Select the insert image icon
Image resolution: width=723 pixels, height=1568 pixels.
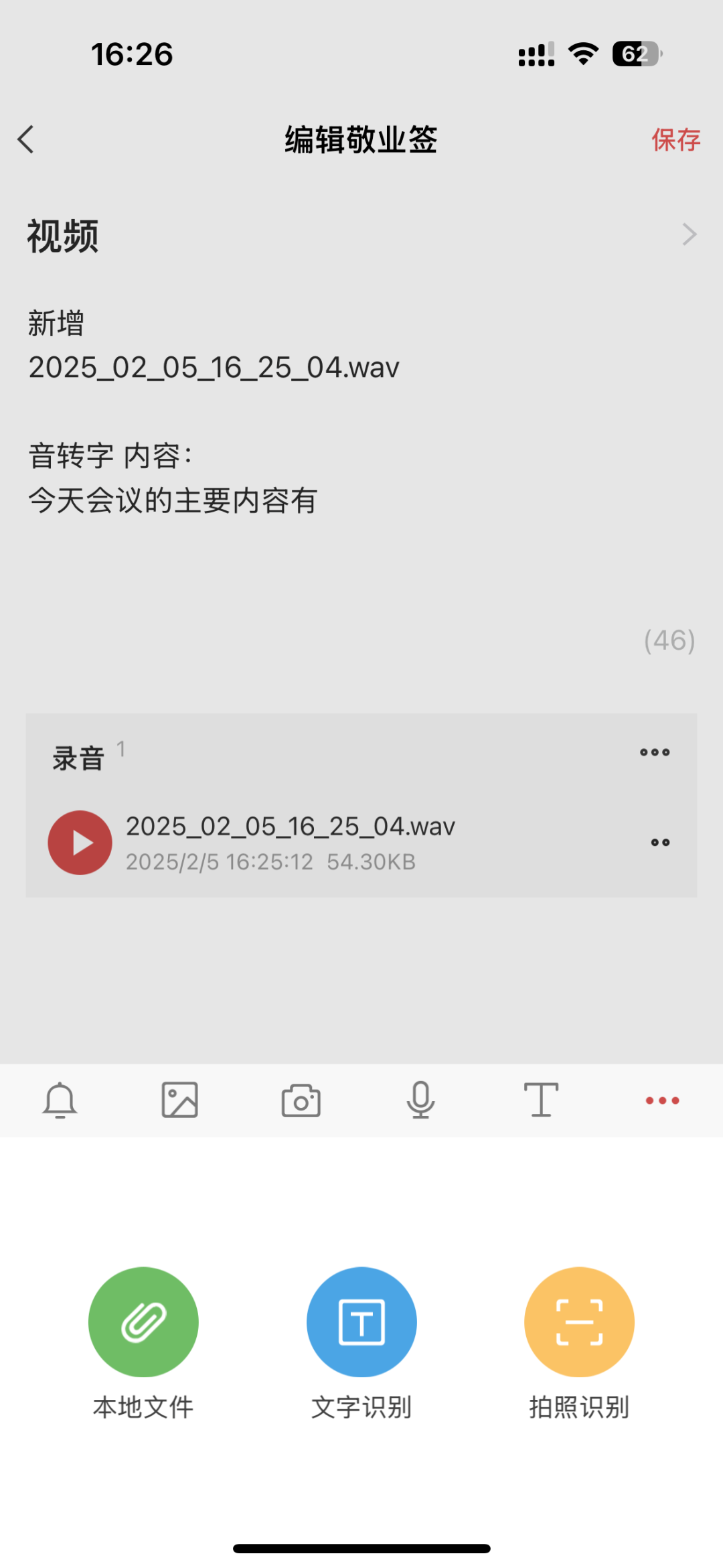[180, 1099]
